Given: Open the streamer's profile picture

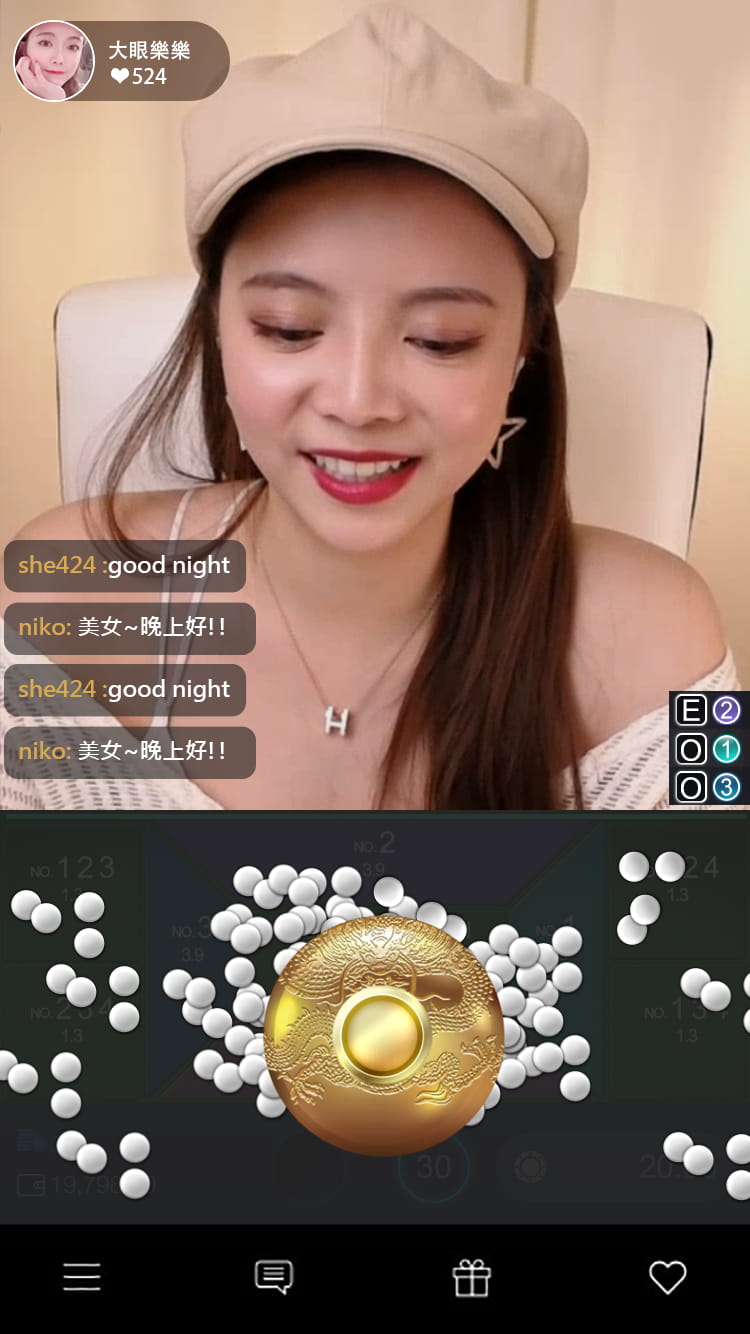Looking at the screenshot, I should click(x=54, y=61).
